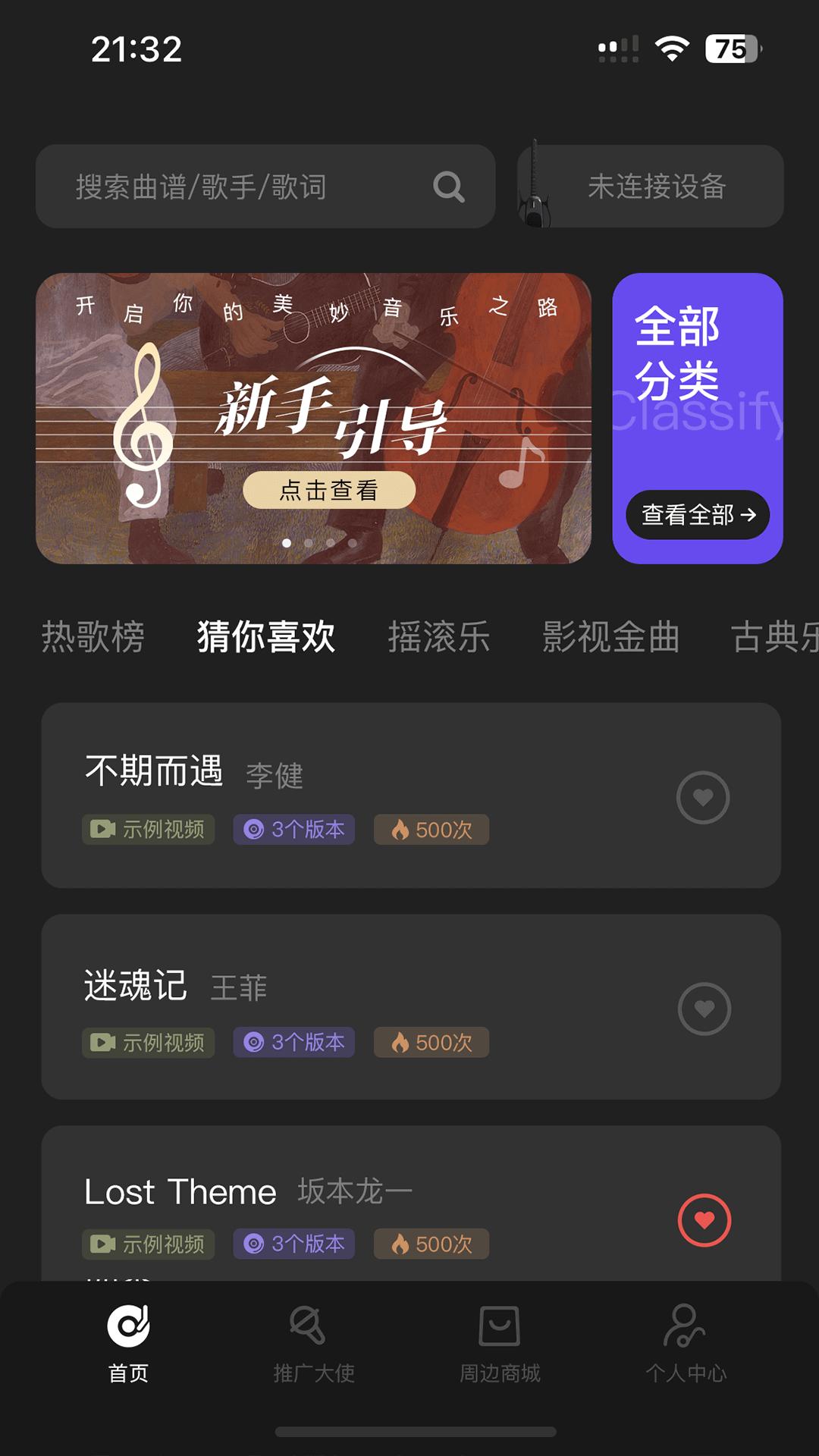
Task: Tap the flame 500次 badge on 迷魂记
Action: point(431,1043)
